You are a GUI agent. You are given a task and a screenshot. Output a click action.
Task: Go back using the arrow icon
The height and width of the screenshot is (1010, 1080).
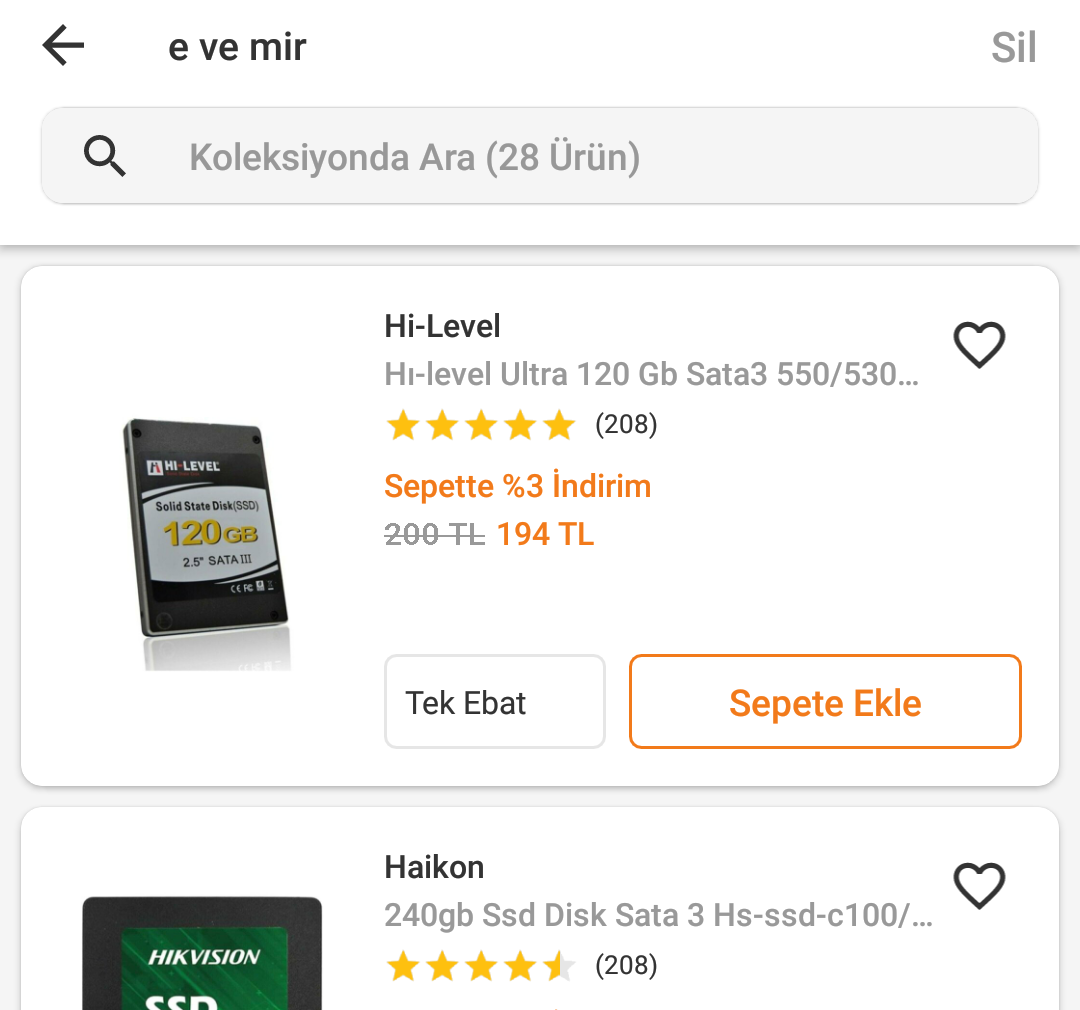pyautogui.click(x=63, y=46)
